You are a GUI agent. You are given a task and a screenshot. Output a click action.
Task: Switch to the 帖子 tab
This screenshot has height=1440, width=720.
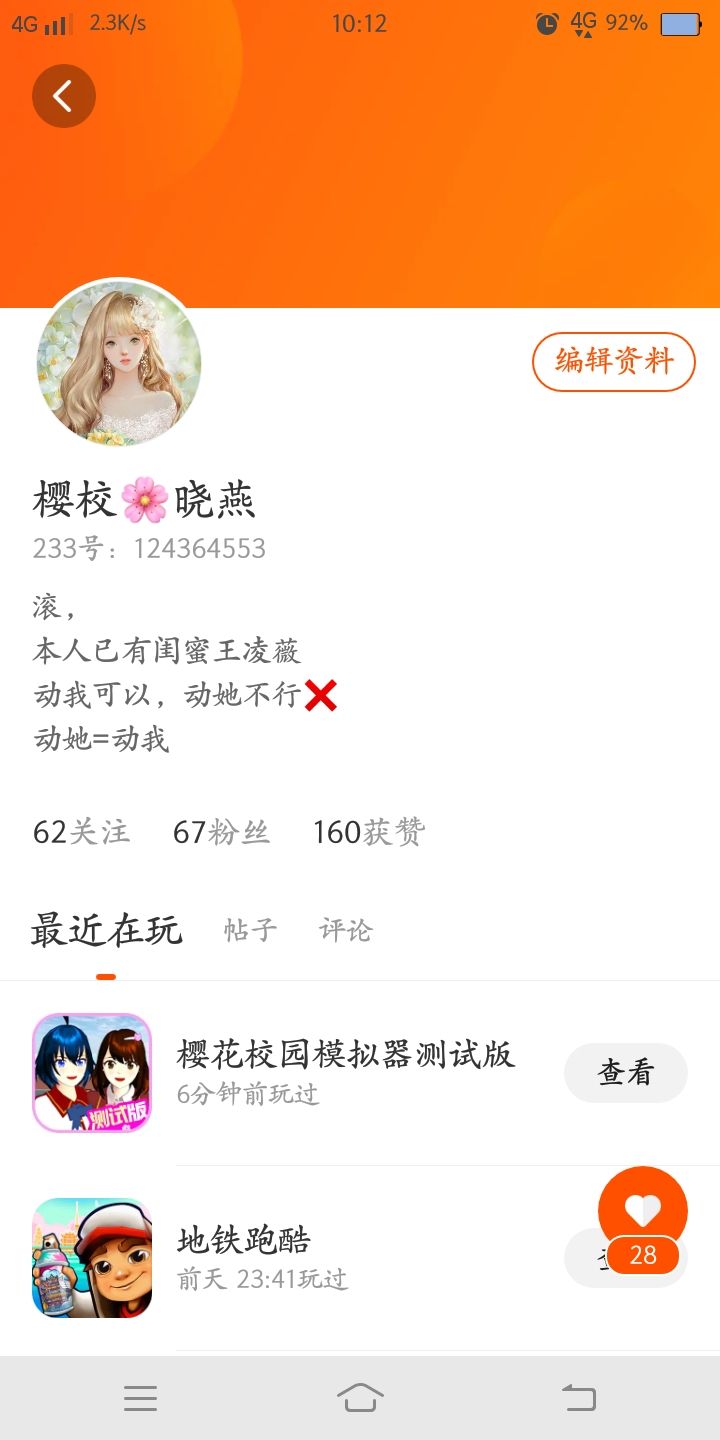(250, 930)
